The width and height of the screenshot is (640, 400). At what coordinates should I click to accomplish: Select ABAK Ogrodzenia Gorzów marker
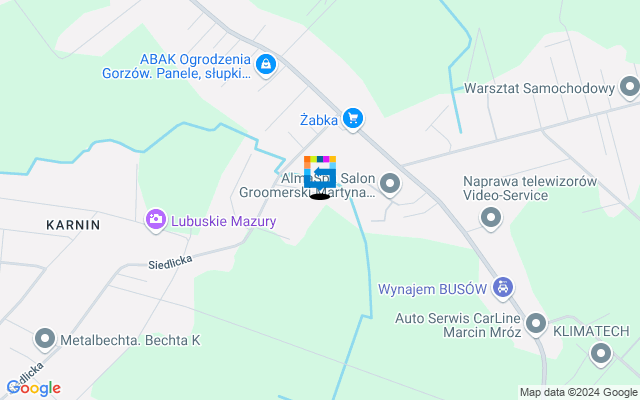click(x=265, y=66)
